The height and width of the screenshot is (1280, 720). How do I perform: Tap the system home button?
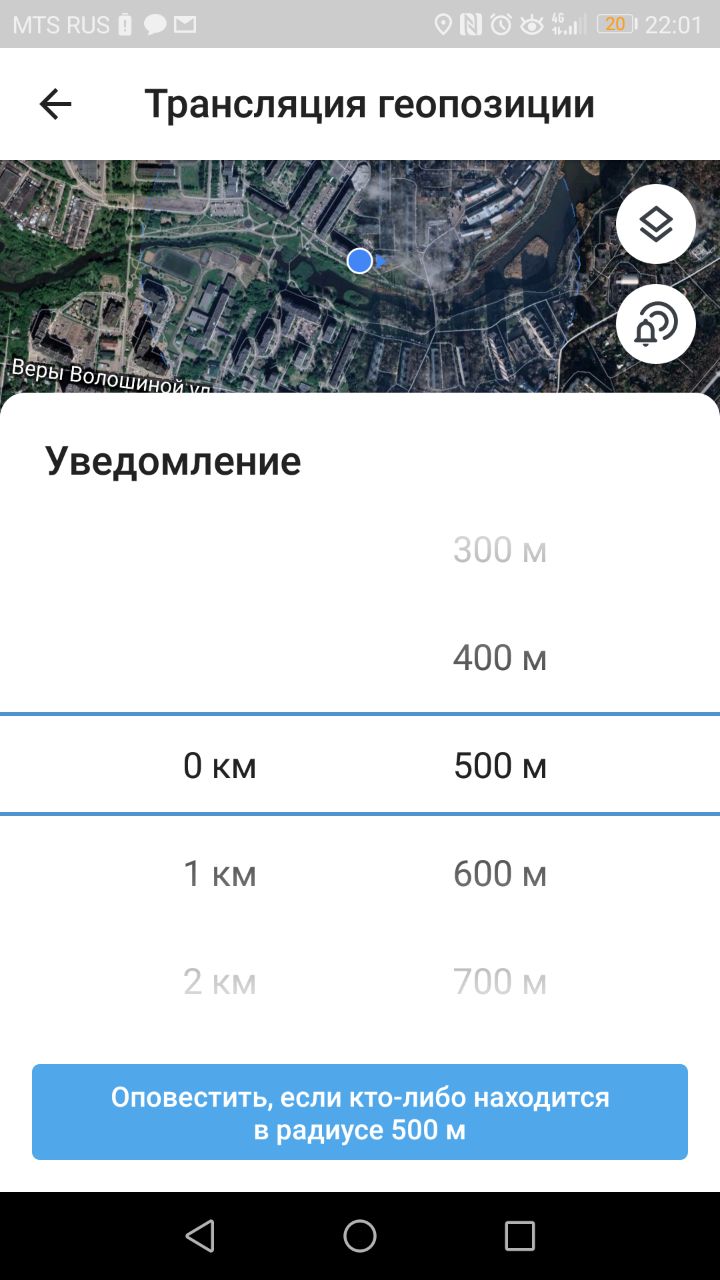click(360, 1236)
